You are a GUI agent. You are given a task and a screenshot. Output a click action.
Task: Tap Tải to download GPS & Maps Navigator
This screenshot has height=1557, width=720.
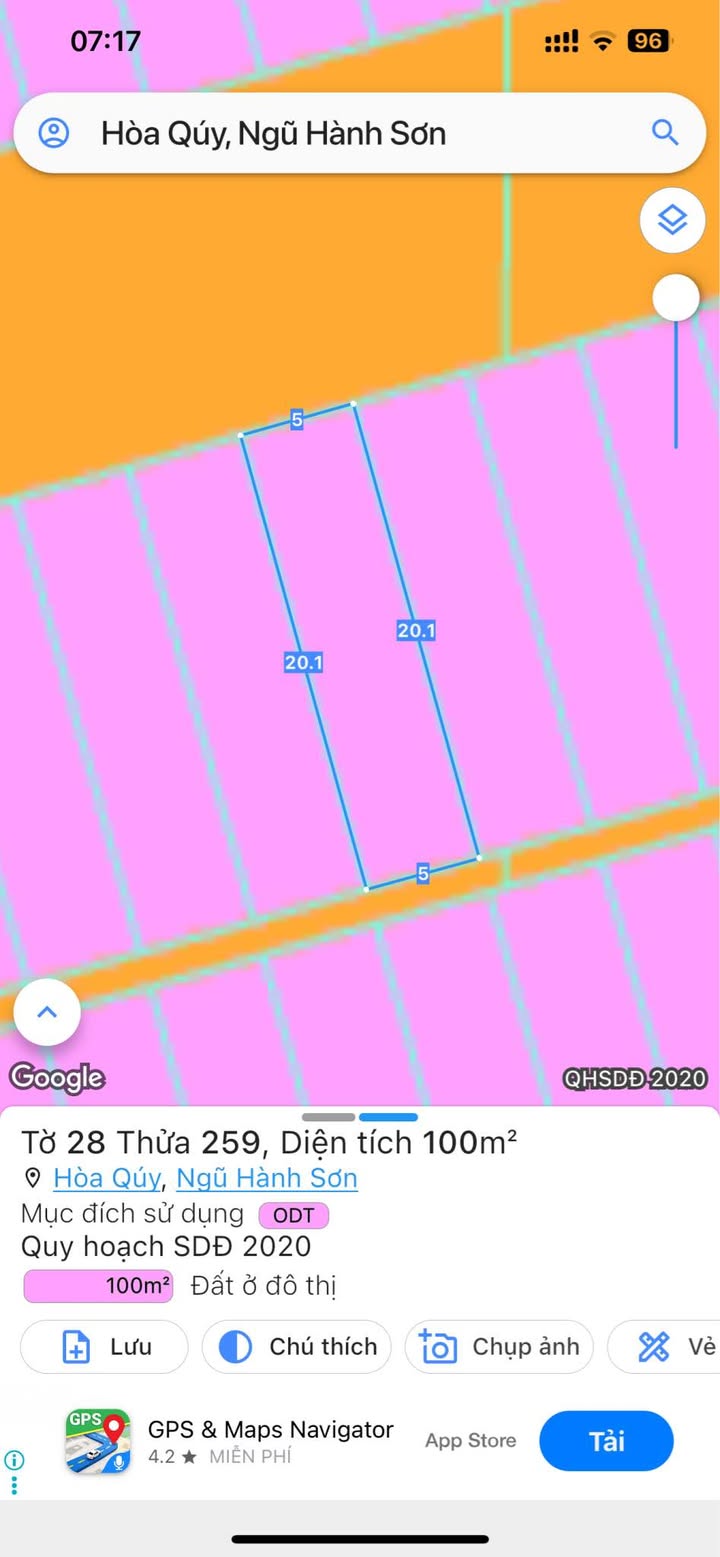606,1441
